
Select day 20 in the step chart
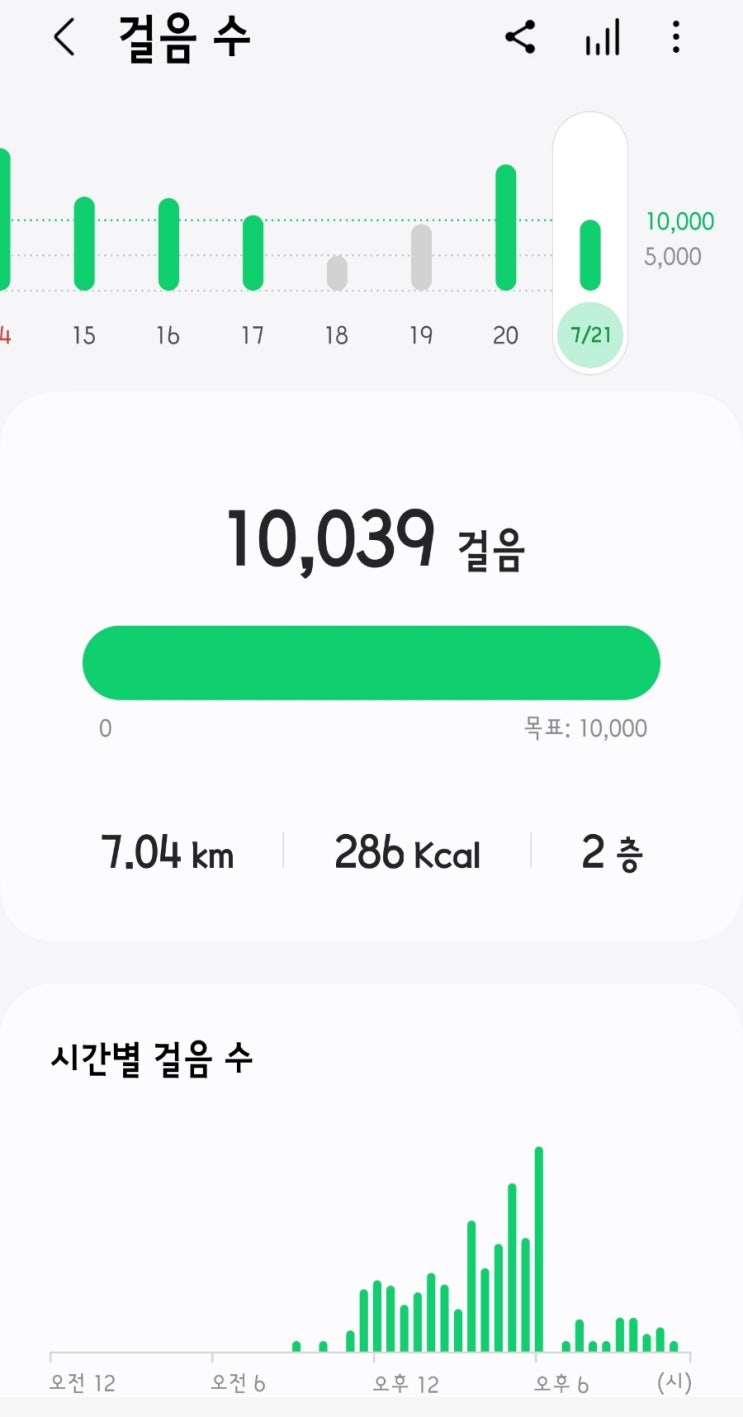coord(506,228)
